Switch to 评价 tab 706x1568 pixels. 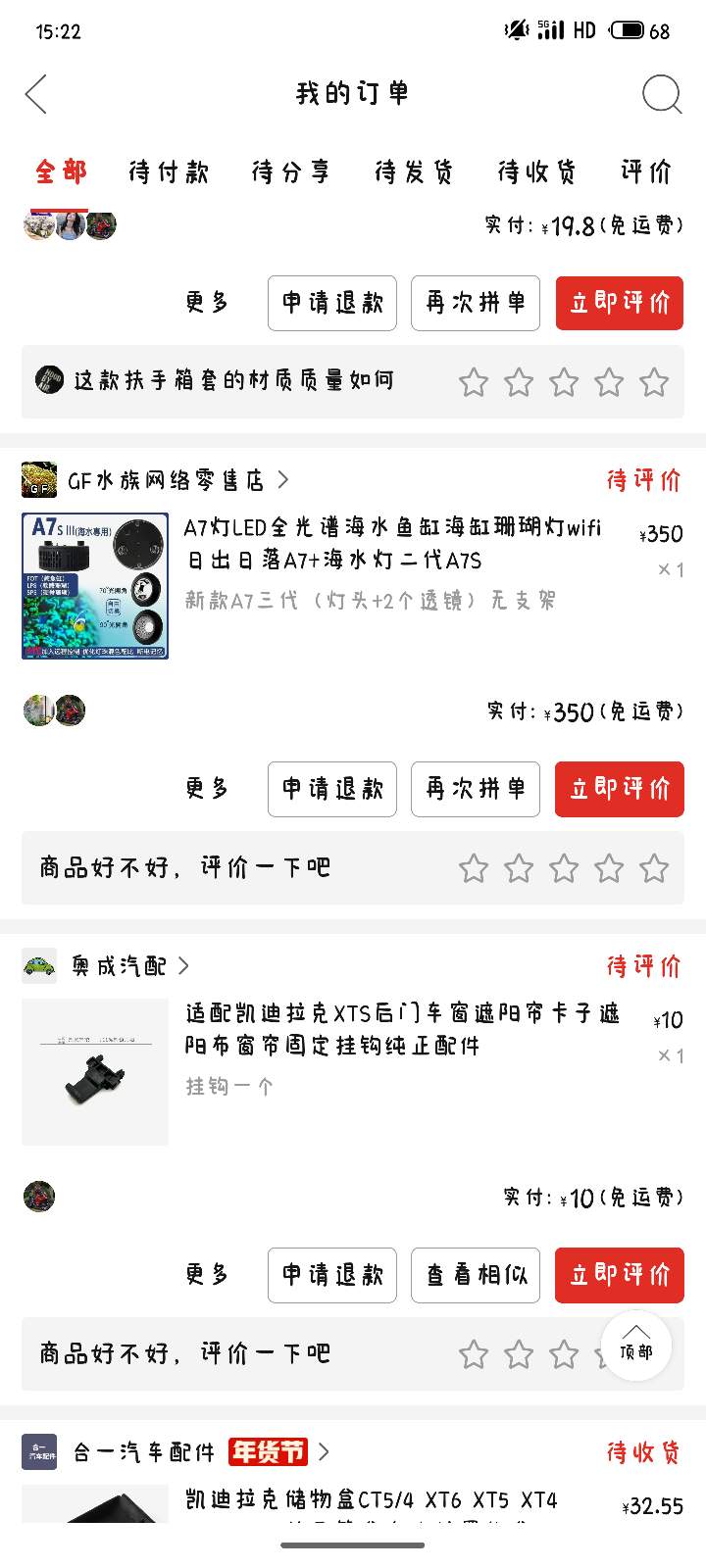click(x=645, y=172)
